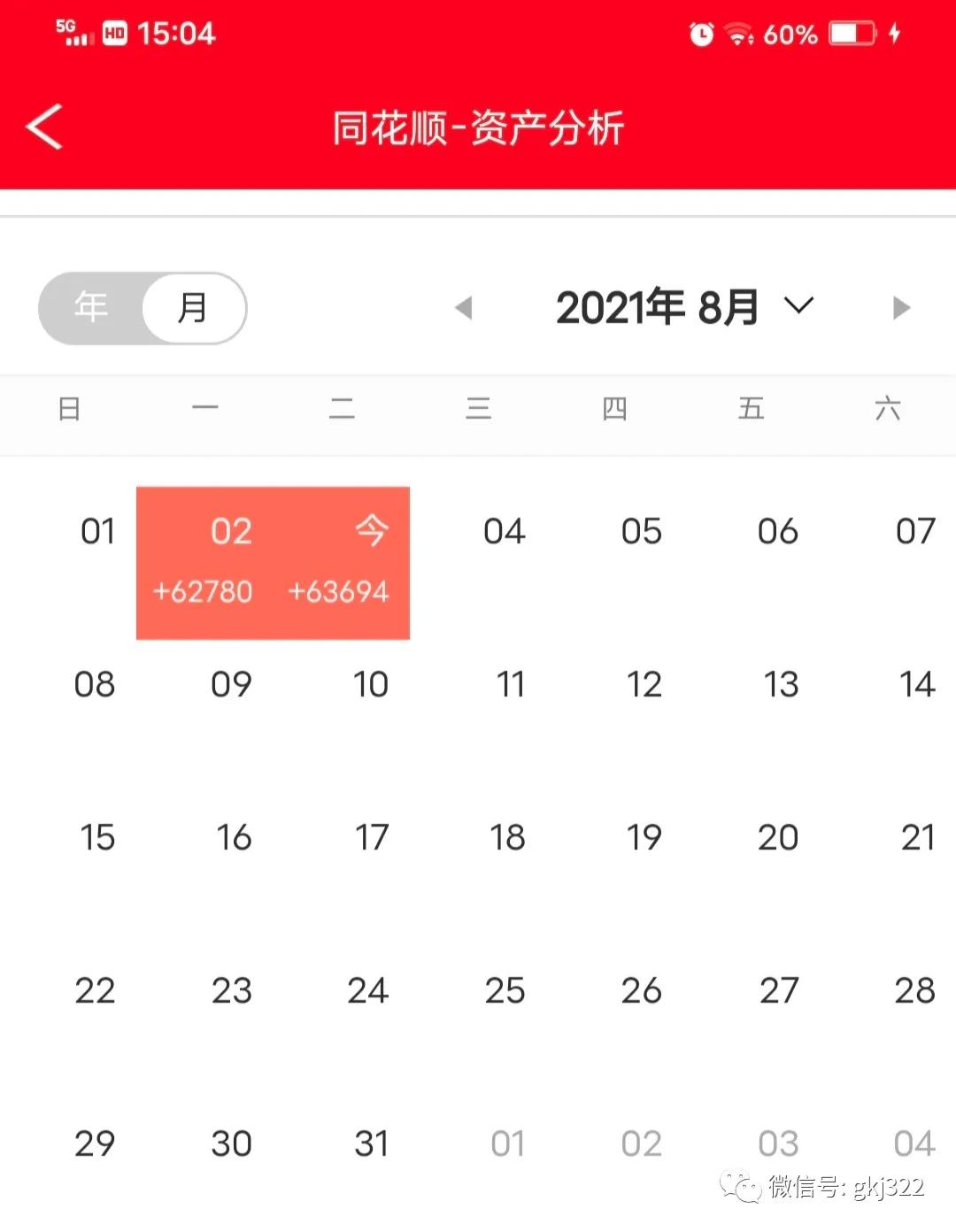The height and width of the screenshot is (1232, 956).
Task: Select August 25 on the calendar
Action: point(505,991)
